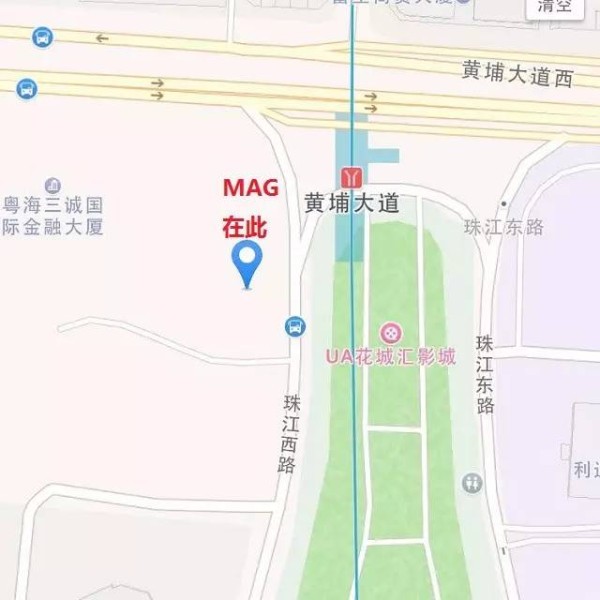Select the bus stop on 珠江西路

pos(295,326)
